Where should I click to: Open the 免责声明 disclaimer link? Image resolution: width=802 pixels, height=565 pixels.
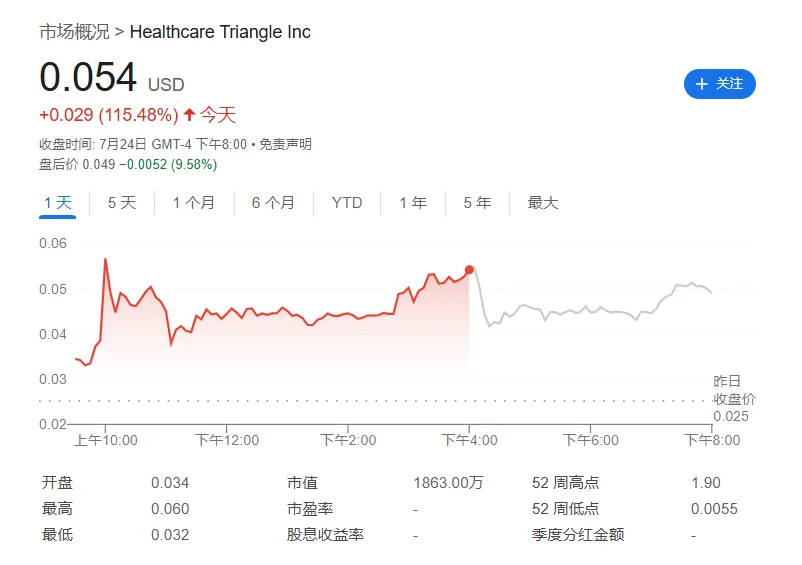(x=286, y=144)
